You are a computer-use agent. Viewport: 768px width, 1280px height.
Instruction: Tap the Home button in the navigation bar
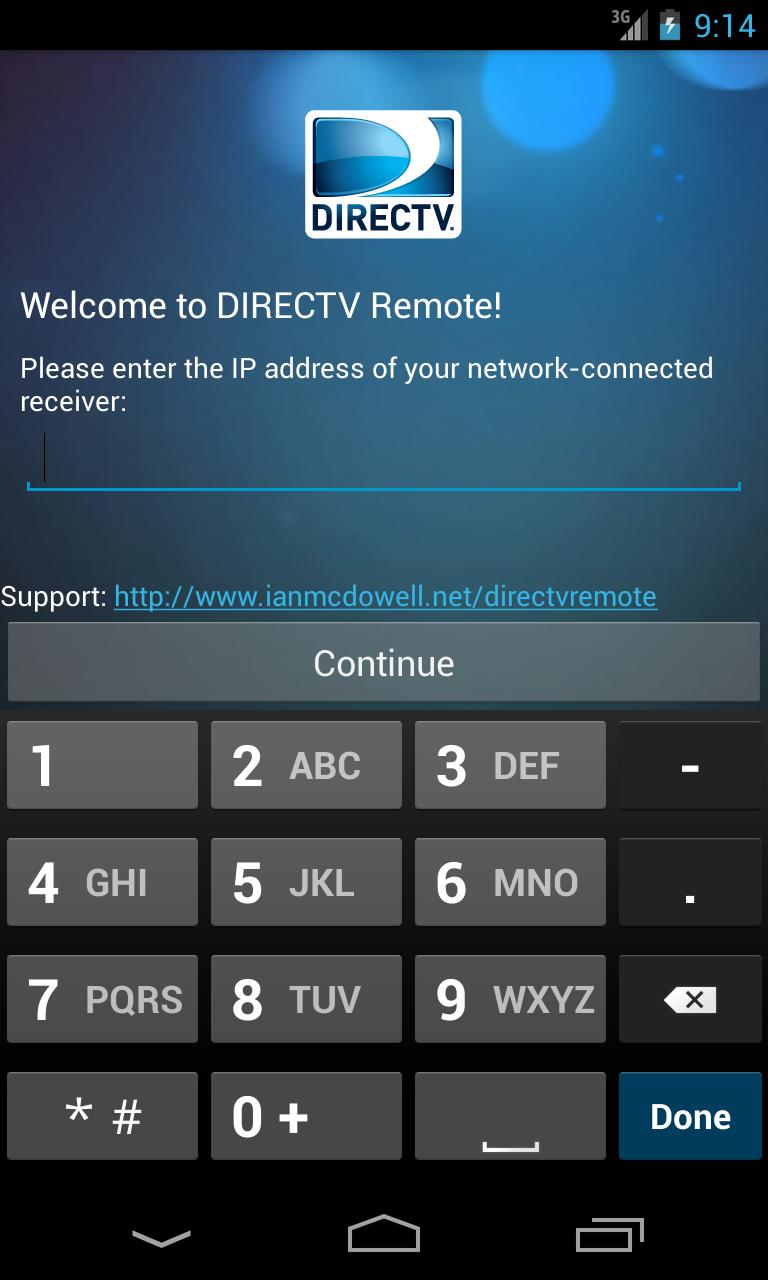pyautogui.click(x=383, y=1236)
